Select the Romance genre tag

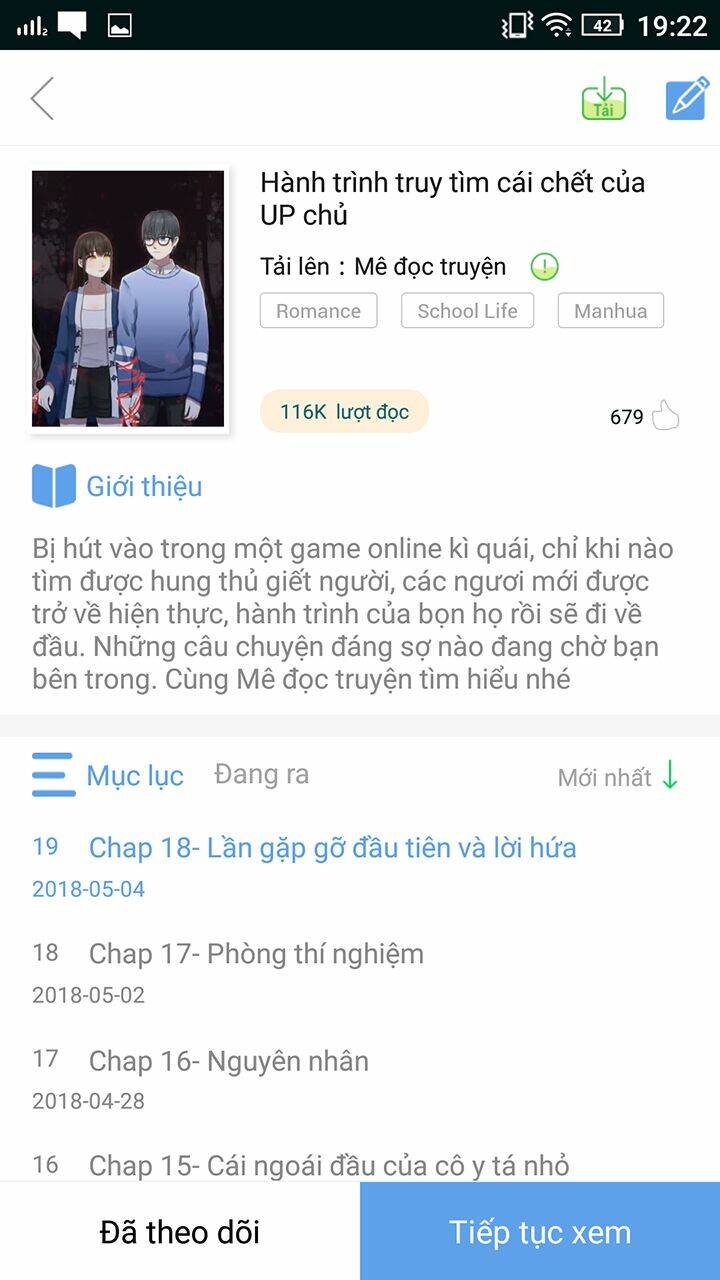point(318,310)
